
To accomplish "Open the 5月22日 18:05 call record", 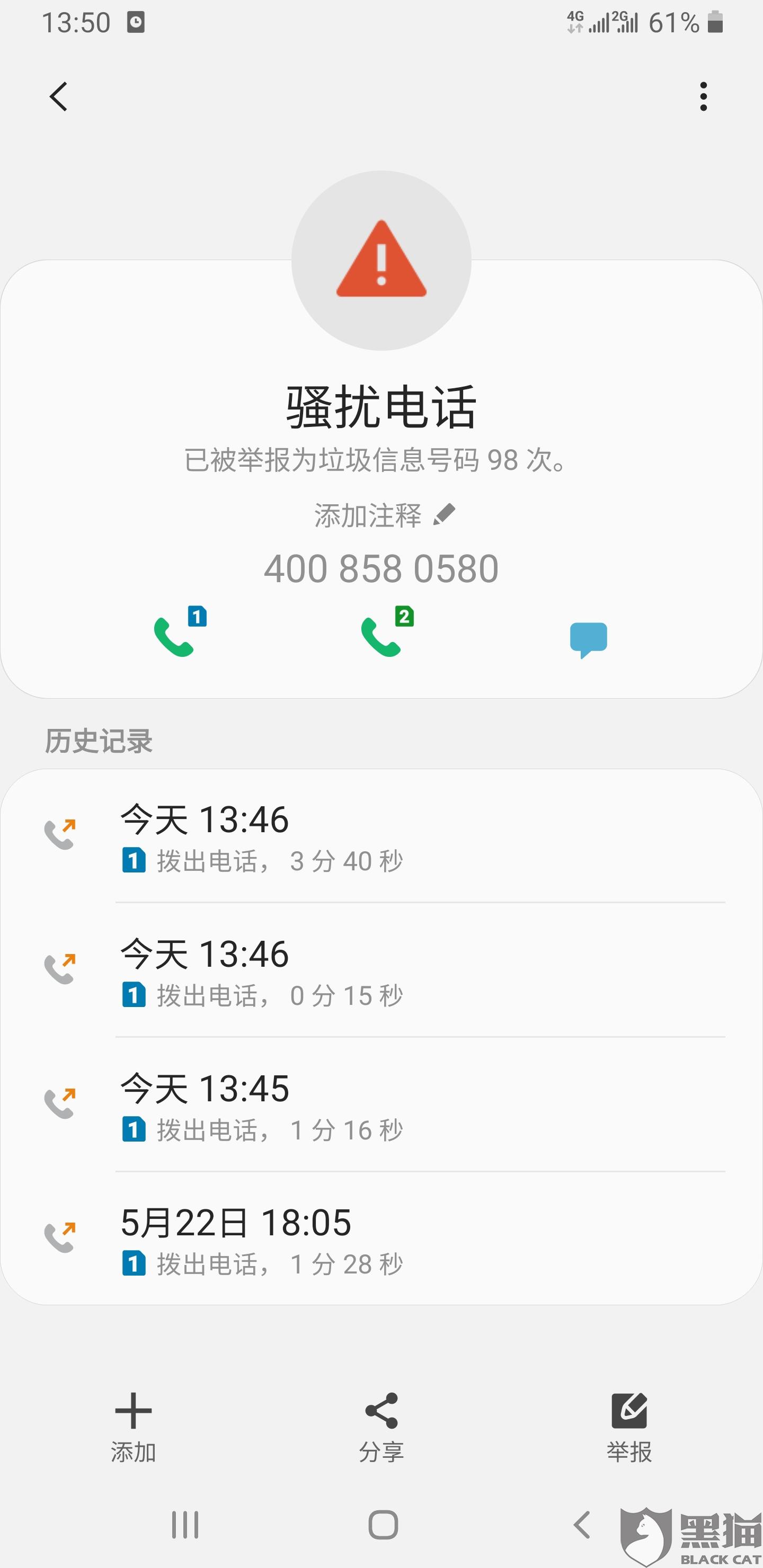I will [381, 1240].
